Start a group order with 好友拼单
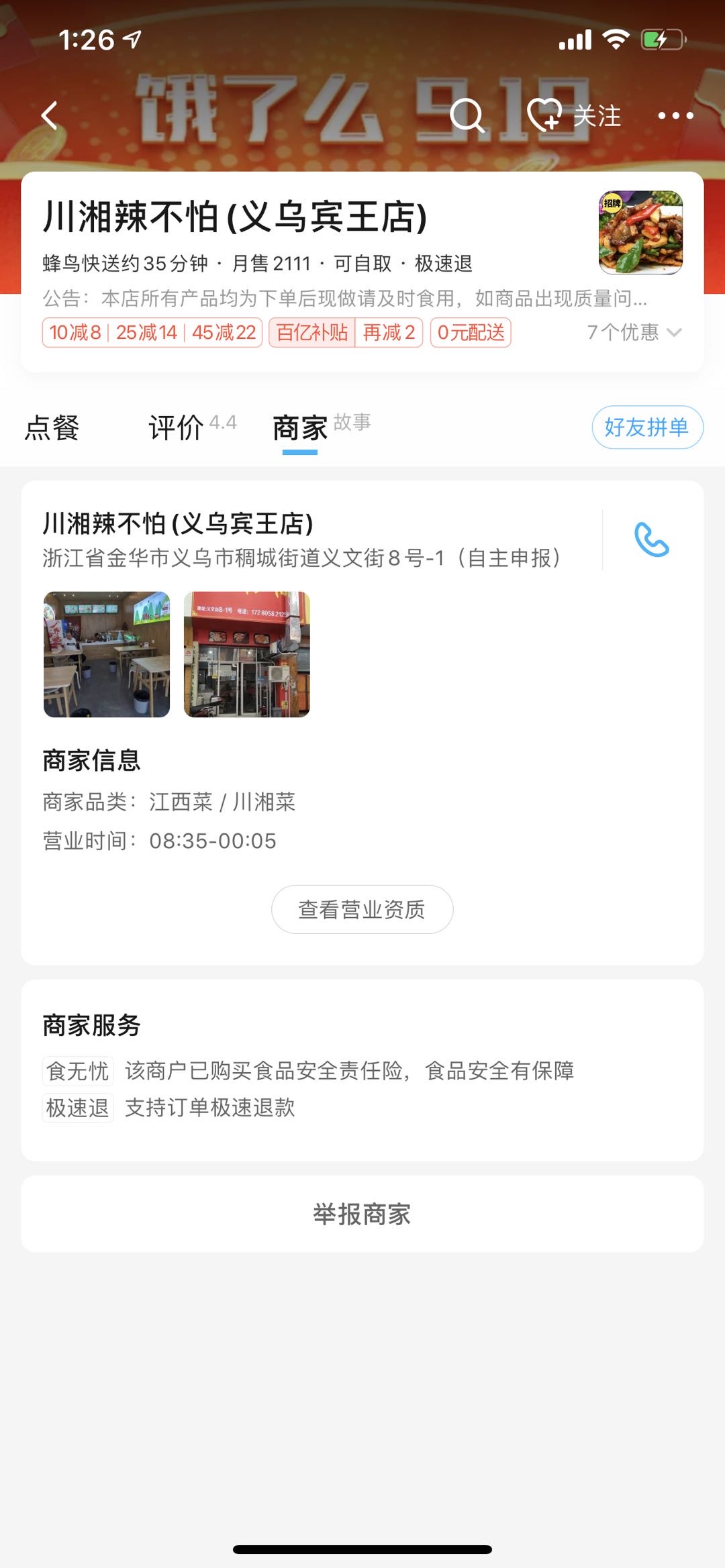The height and width of the screenshot is (1568, 725). (x=647, y=427)
